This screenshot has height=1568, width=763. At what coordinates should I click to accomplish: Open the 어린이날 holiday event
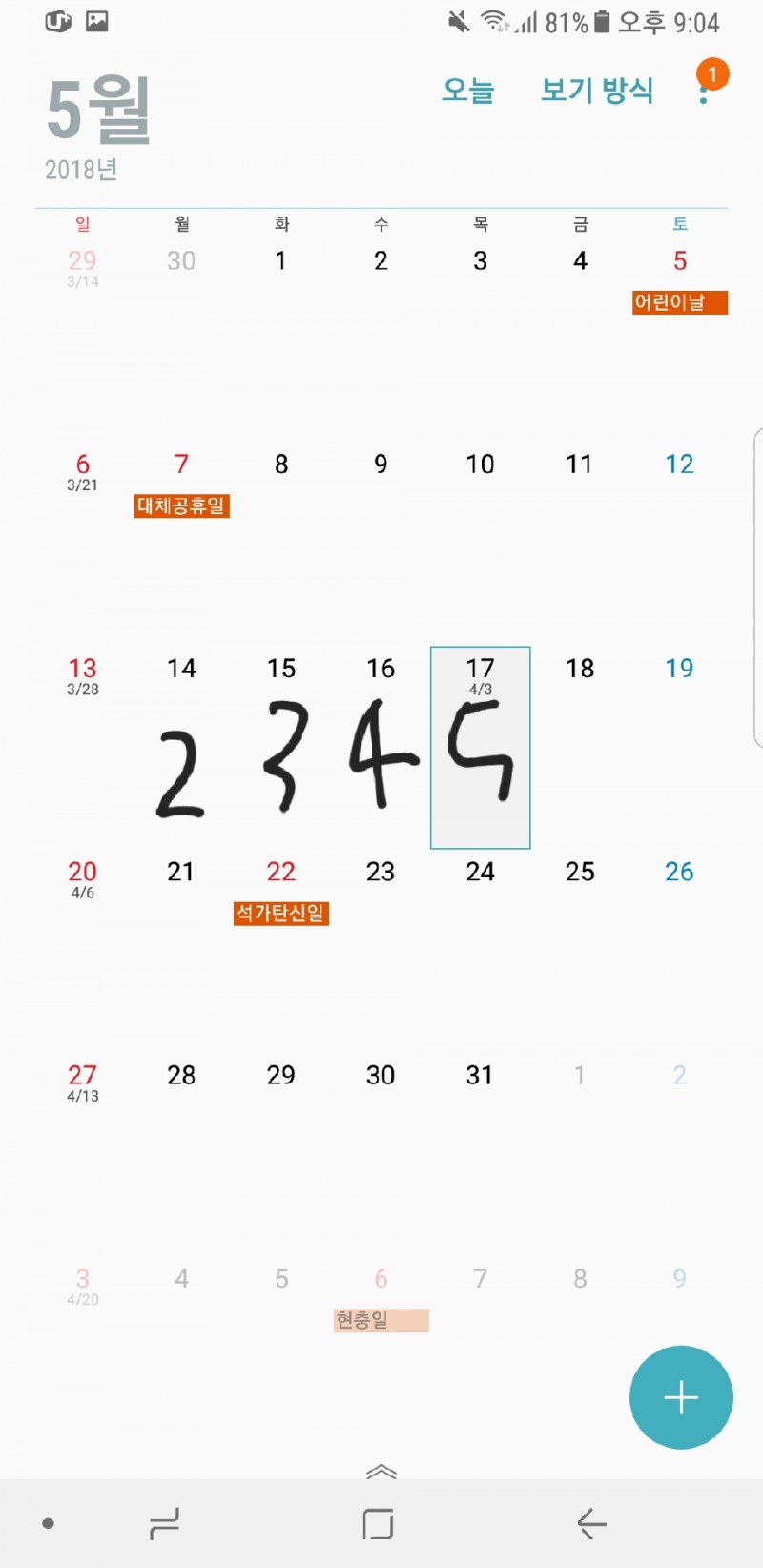[679, 302]
